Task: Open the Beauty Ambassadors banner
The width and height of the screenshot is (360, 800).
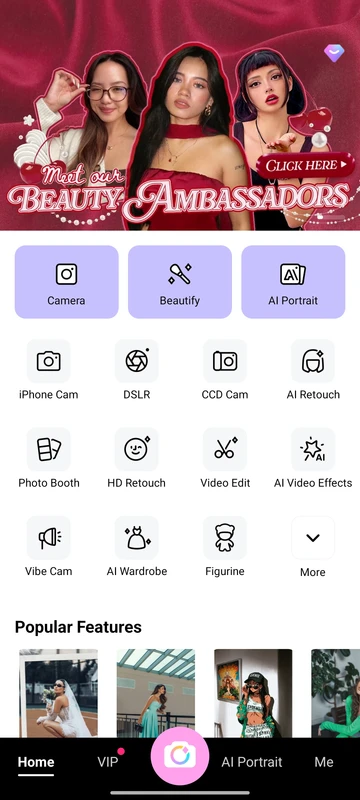Action: point(180,115)
